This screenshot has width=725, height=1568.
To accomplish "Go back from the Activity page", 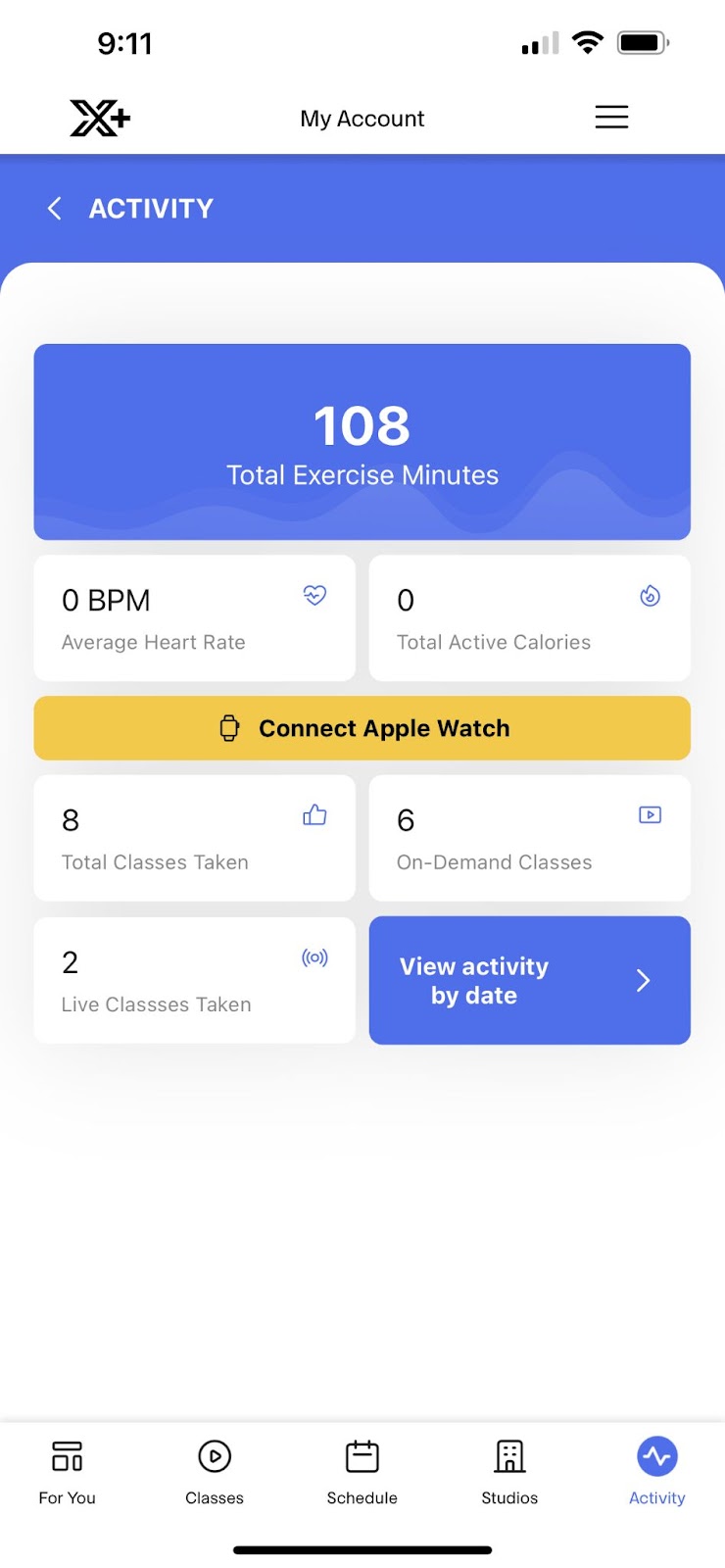I will [x=55, y=208].
